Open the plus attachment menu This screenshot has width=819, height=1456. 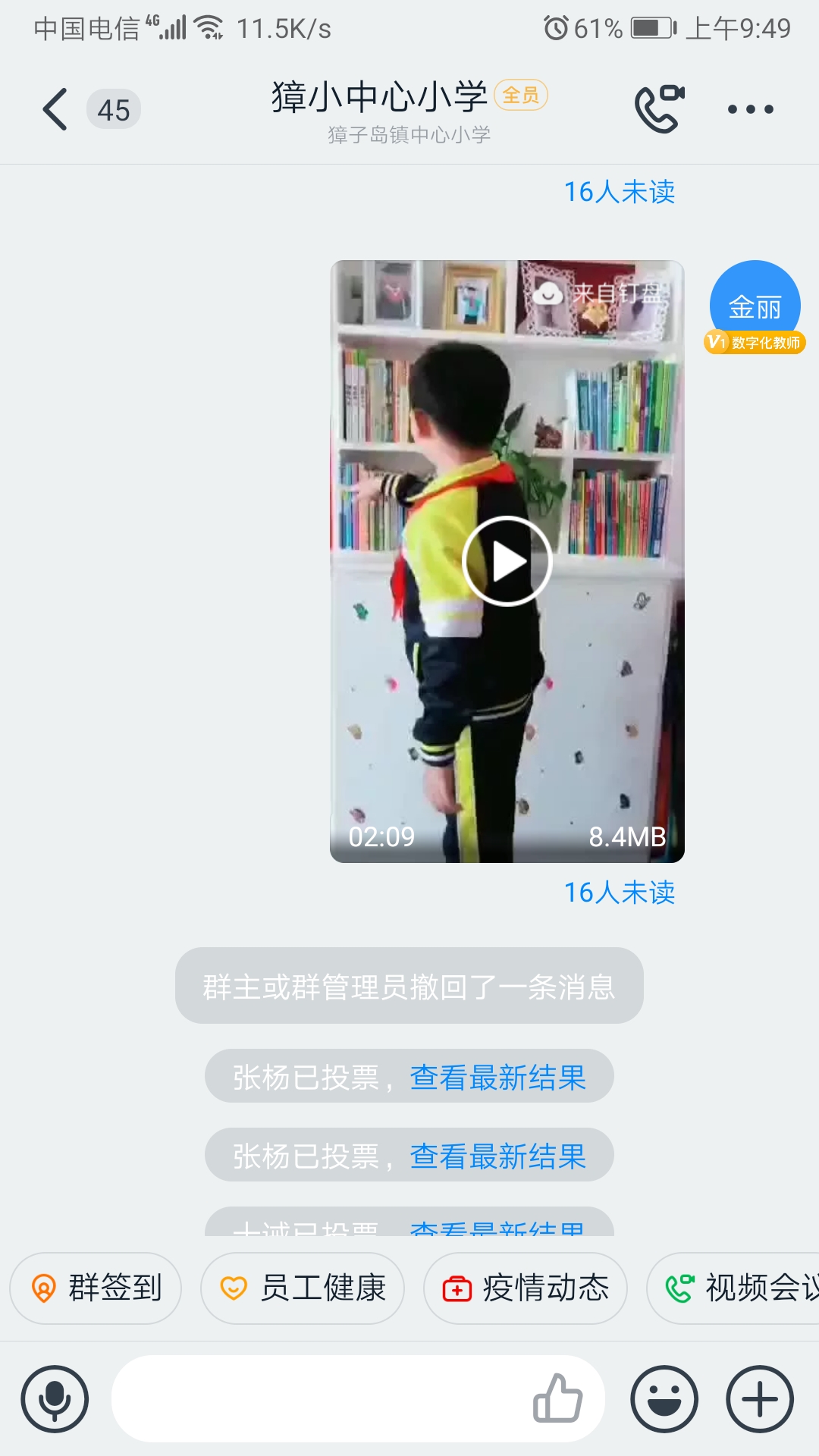click(x=760, y=1398)
